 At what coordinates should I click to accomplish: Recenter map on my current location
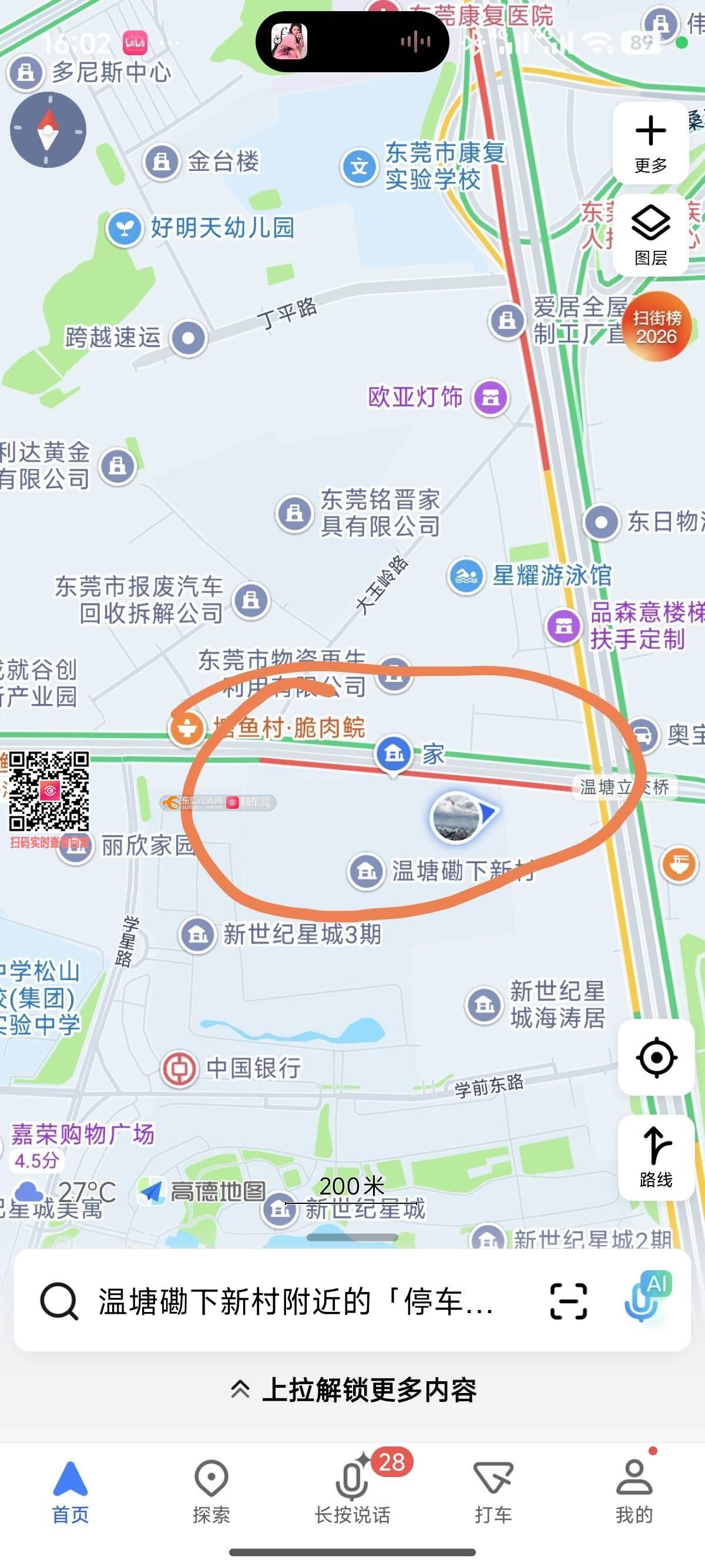[656, 1057]
